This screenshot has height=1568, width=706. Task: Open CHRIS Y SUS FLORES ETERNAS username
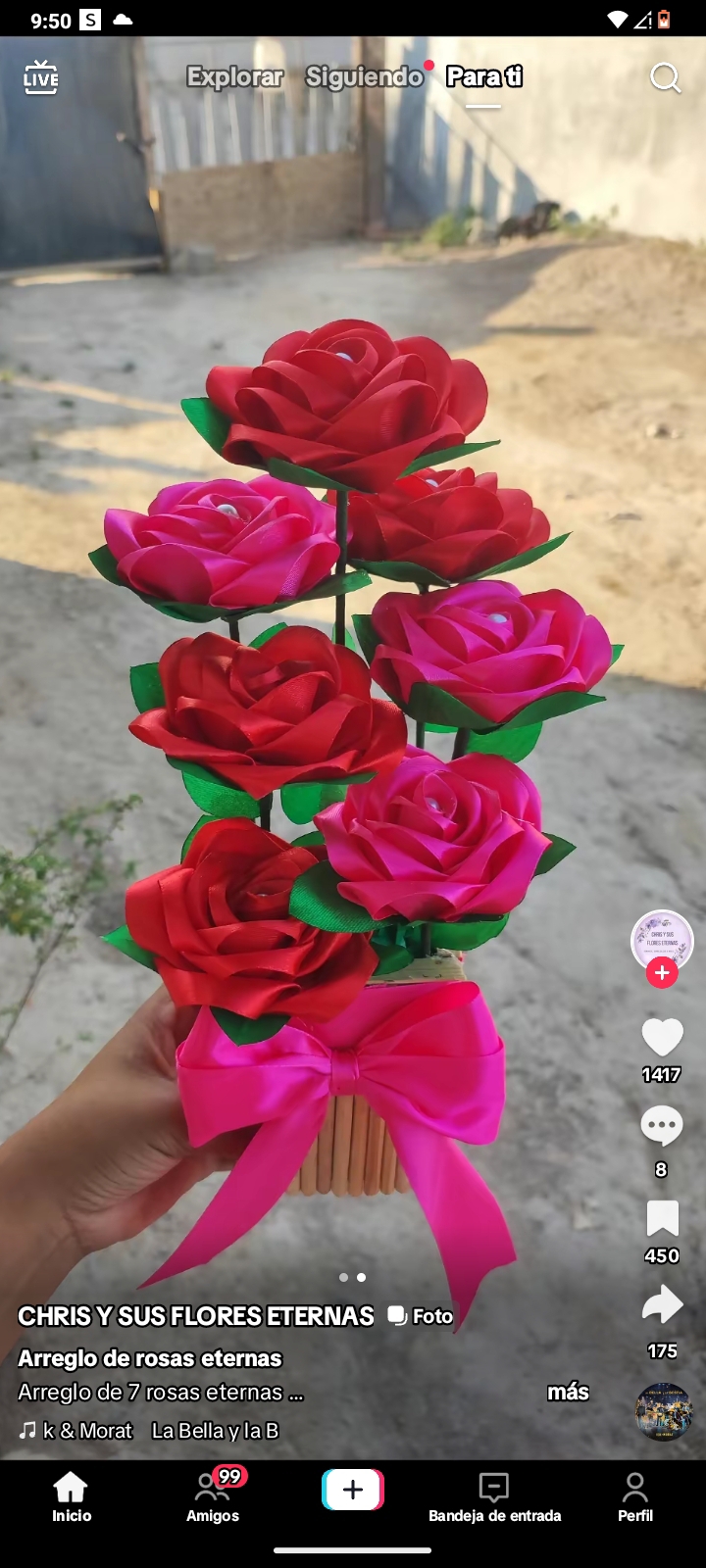pos(196,1316)
